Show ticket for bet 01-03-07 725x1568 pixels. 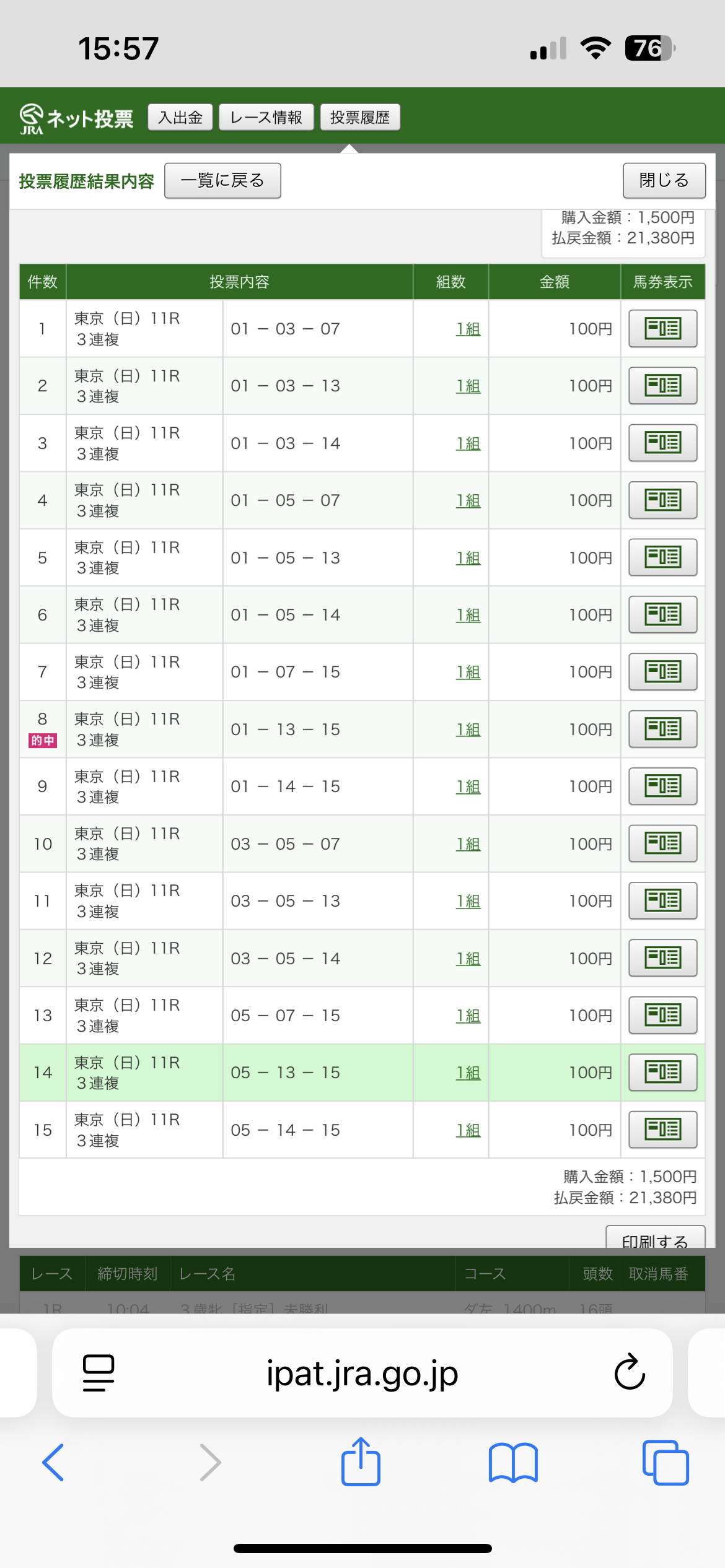click(663, 328)
